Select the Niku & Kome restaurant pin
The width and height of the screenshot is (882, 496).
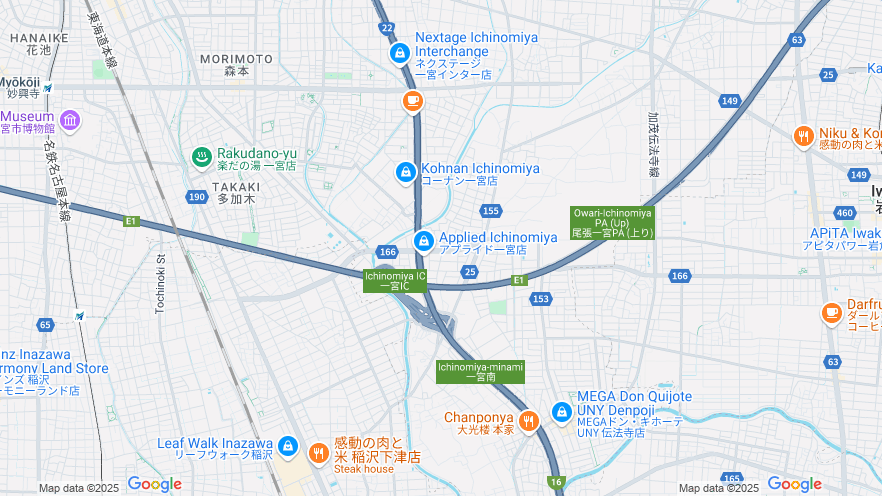point(803,136)
